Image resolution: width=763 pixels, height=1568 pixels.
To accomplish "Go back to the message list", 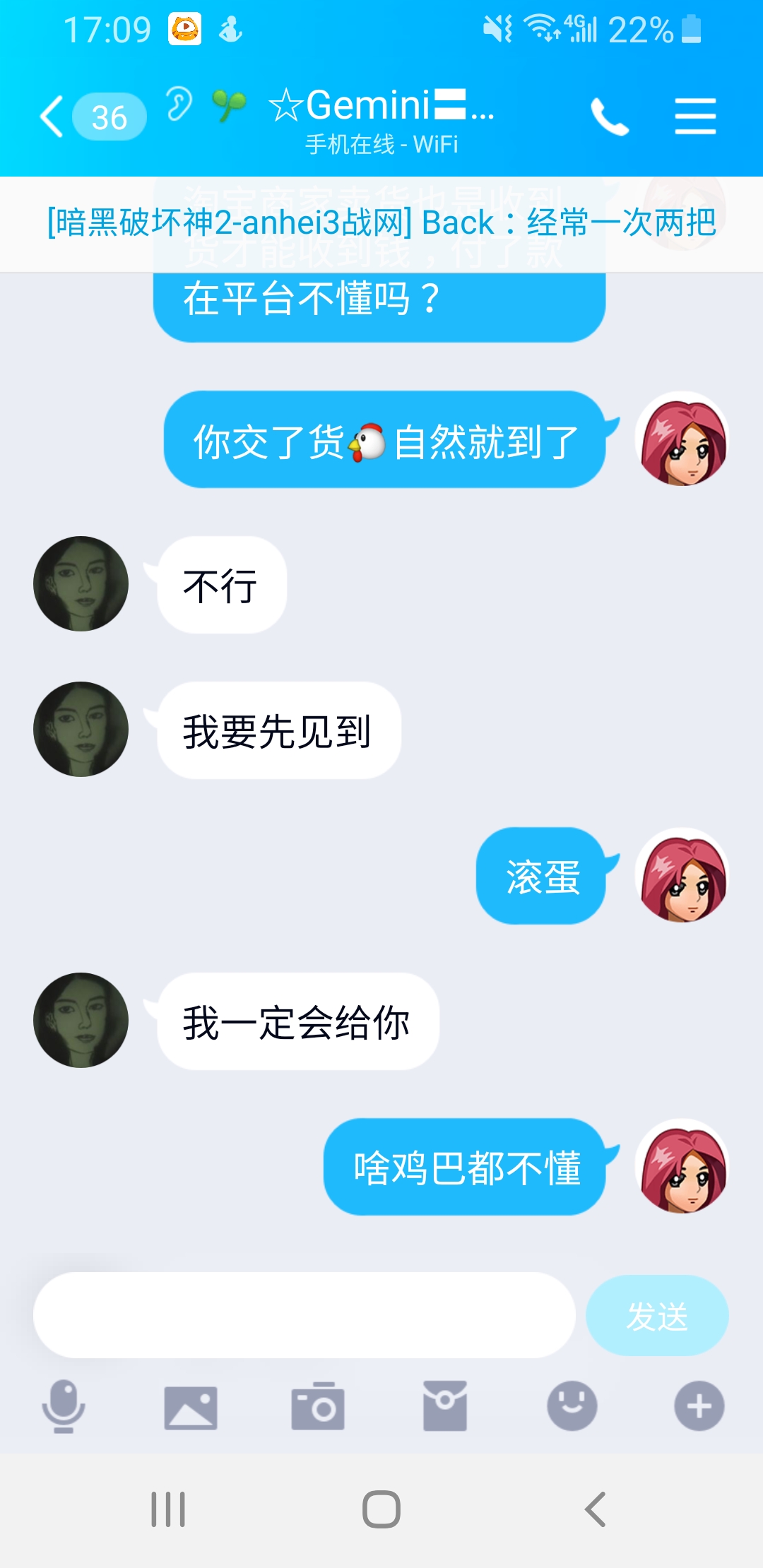I will (x=53, y=117).
